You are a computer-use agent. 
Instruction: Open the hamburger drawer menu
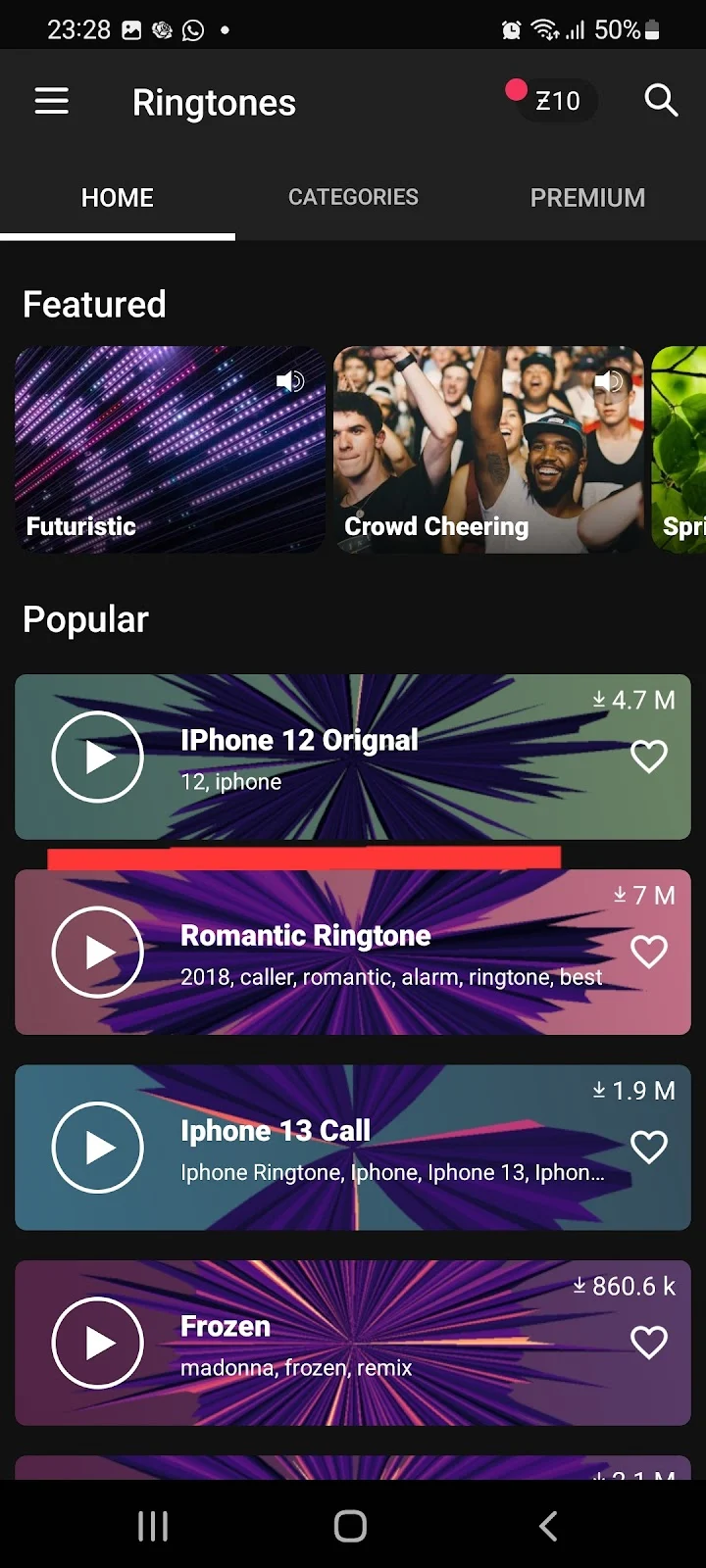(x=52, y=101)
